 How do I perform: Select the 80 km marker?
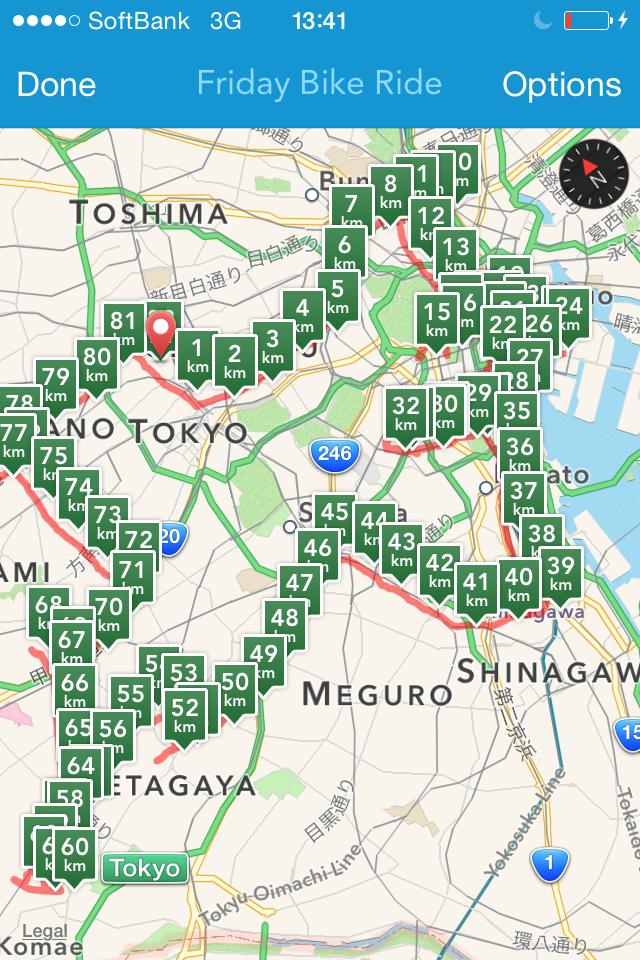click(x=97, y=362)
